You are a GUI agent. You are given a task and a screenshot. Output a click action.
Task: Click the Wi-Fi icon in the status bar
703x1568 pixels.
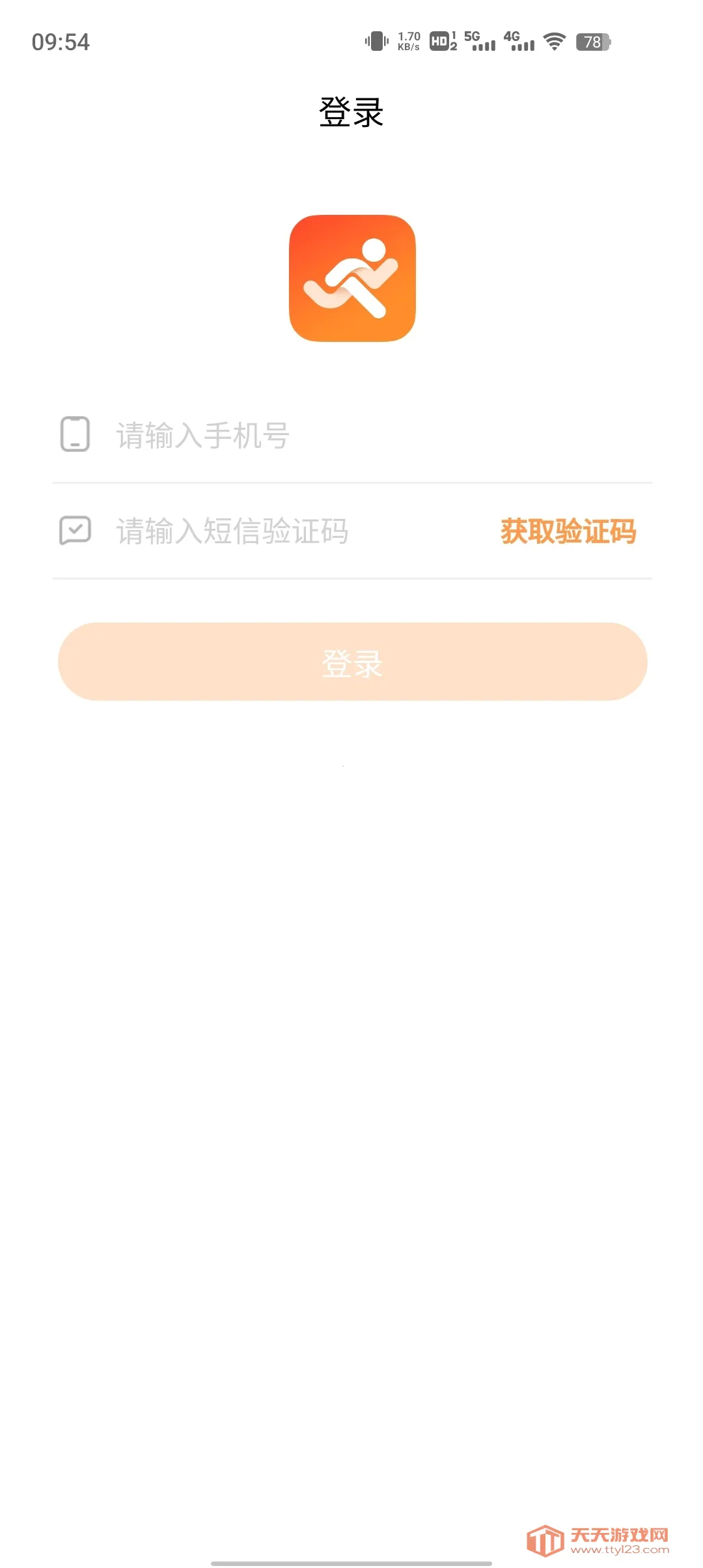[x=553, y=42]
